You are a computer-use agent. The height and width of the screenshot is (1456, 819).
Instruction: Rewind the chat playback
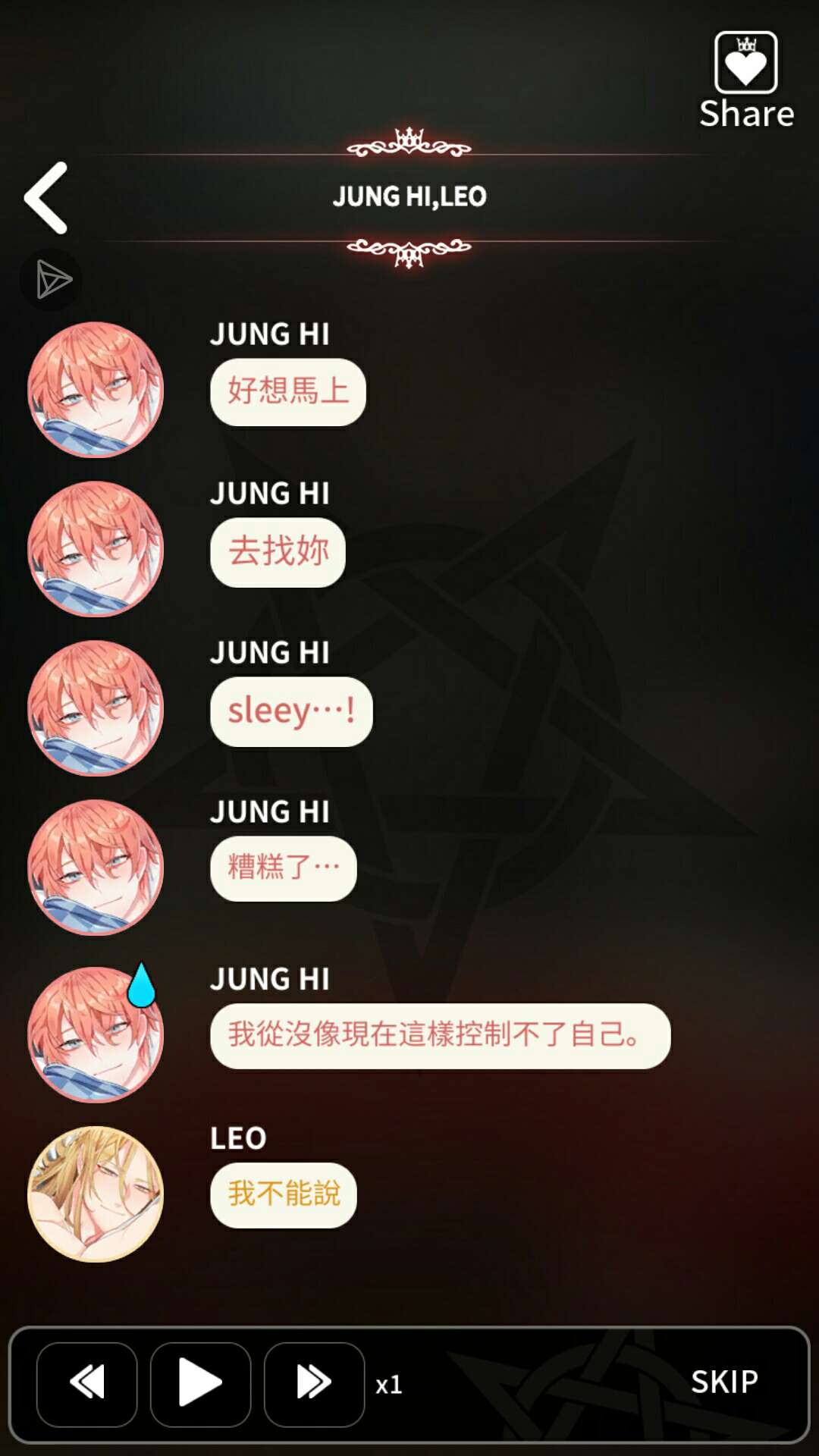[x=87, y=1384]
